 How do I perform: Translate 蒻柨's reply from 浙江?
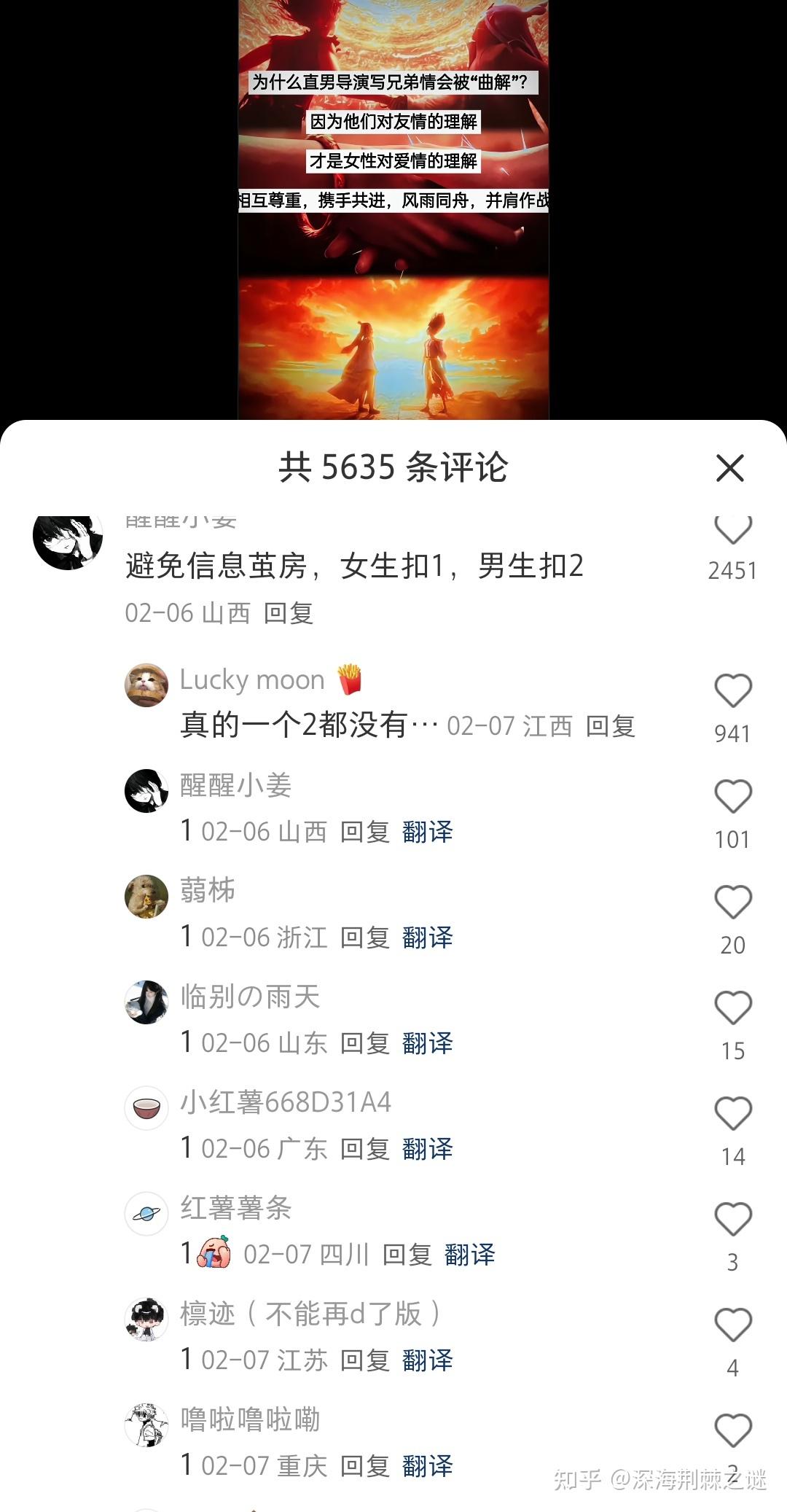pos(428,938)
